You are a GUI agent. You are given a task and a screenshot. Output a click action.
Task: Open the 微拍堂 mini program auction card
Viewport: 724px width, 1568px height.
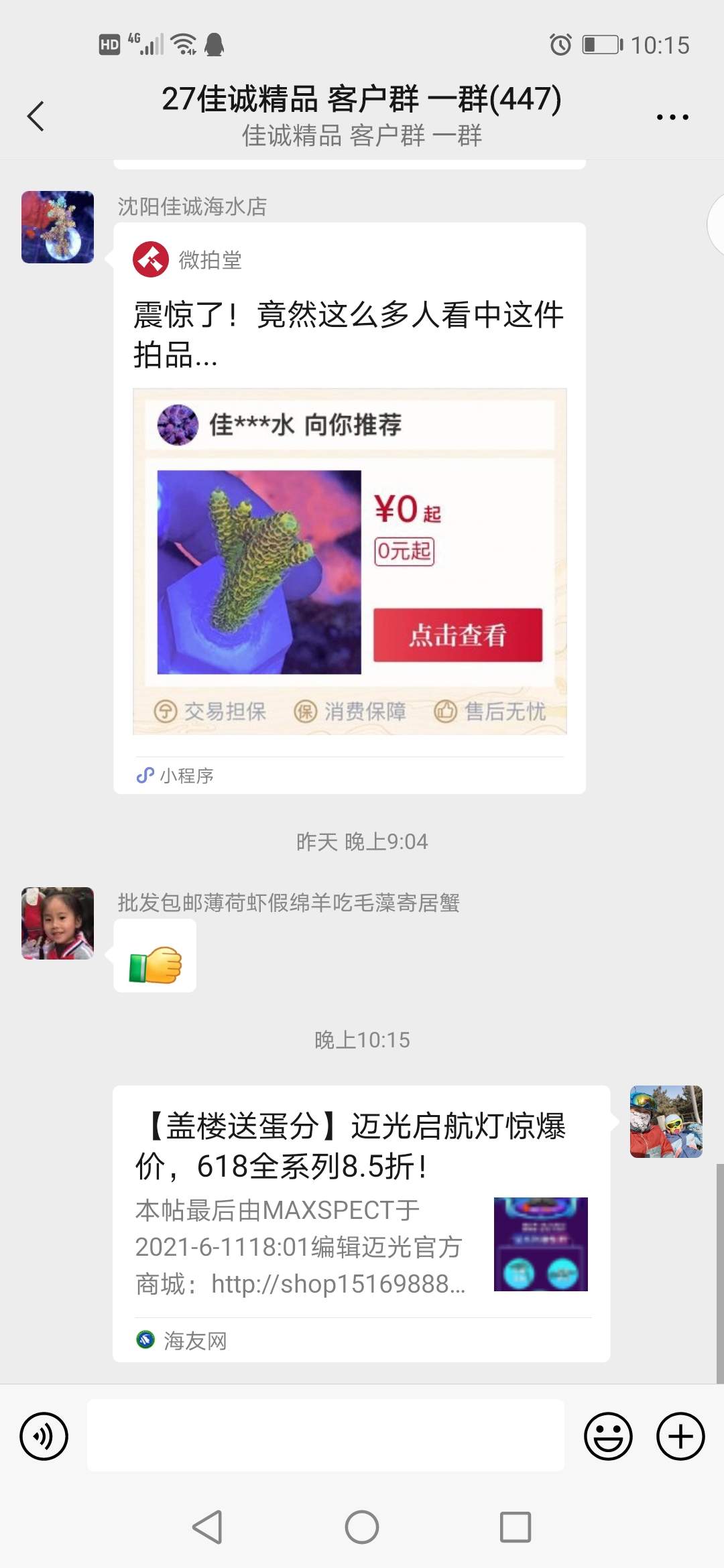(349, 509)
